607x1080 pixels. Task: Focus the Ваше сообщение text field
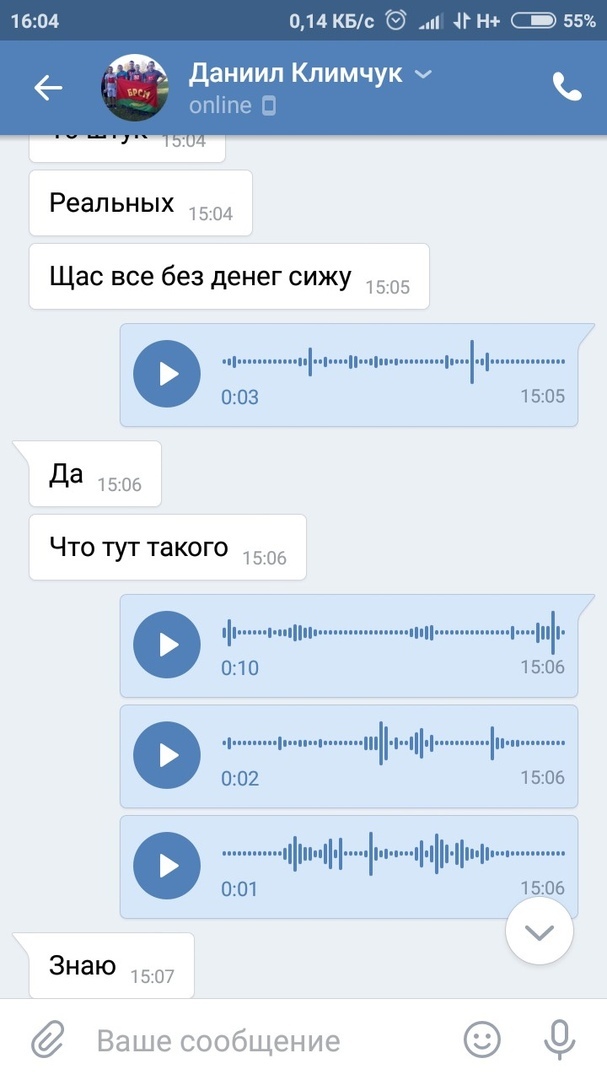click(260, 1041)
